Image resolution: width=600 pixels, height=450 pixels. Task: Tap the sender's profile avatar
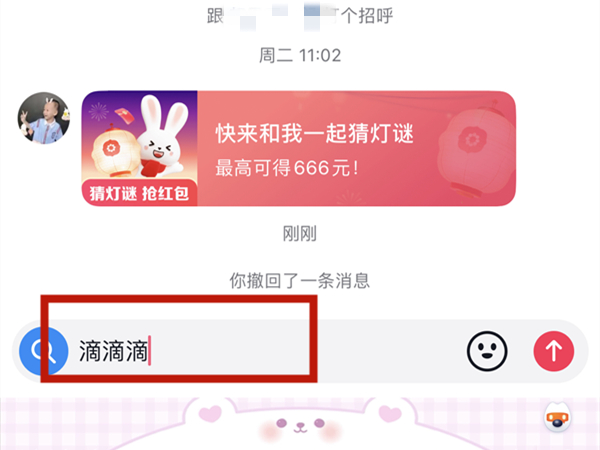click(44, 119)
